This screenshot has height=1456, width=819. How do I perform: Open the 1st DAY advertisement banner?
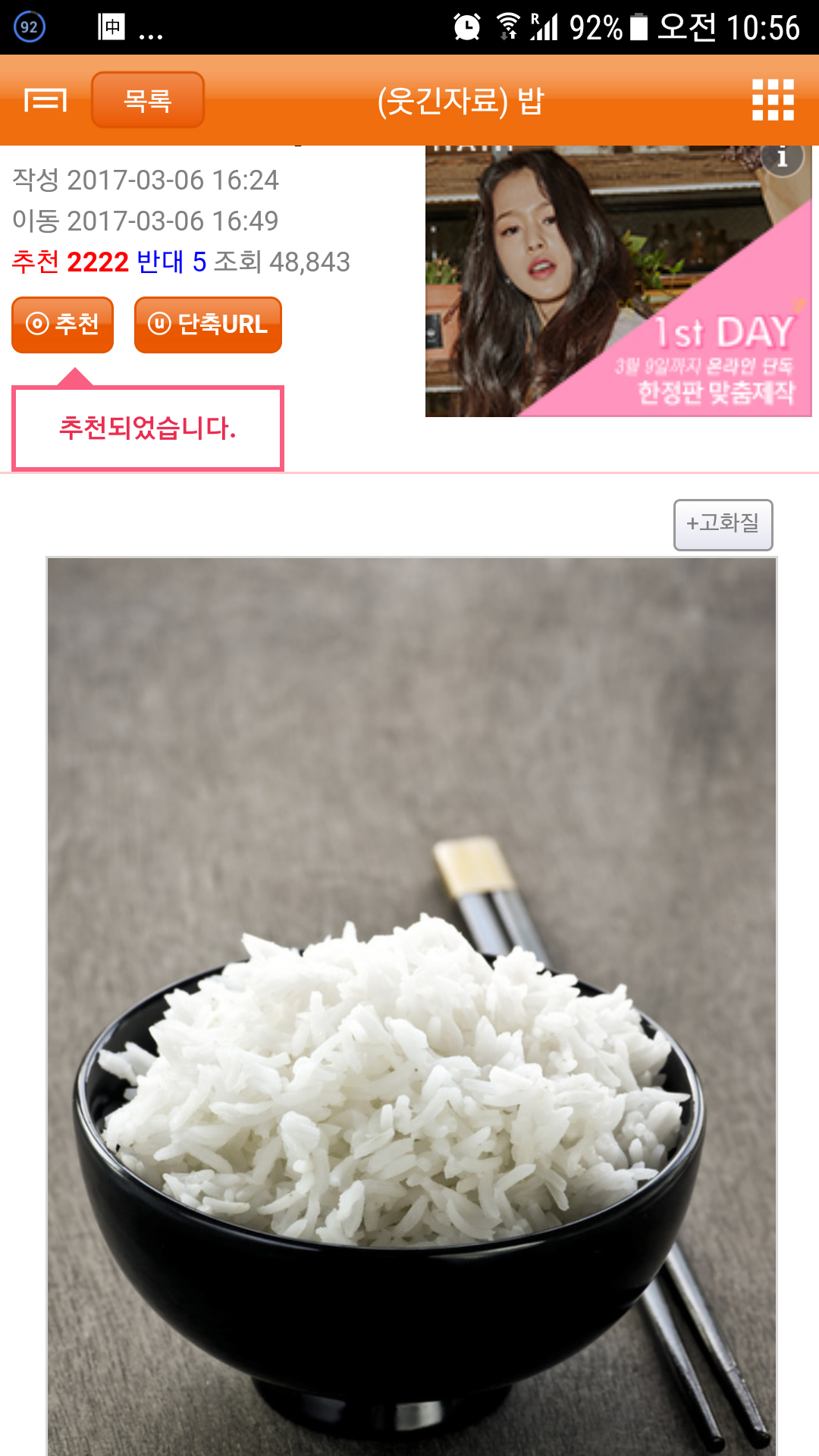pyautogui.click(x=618, y=281)
